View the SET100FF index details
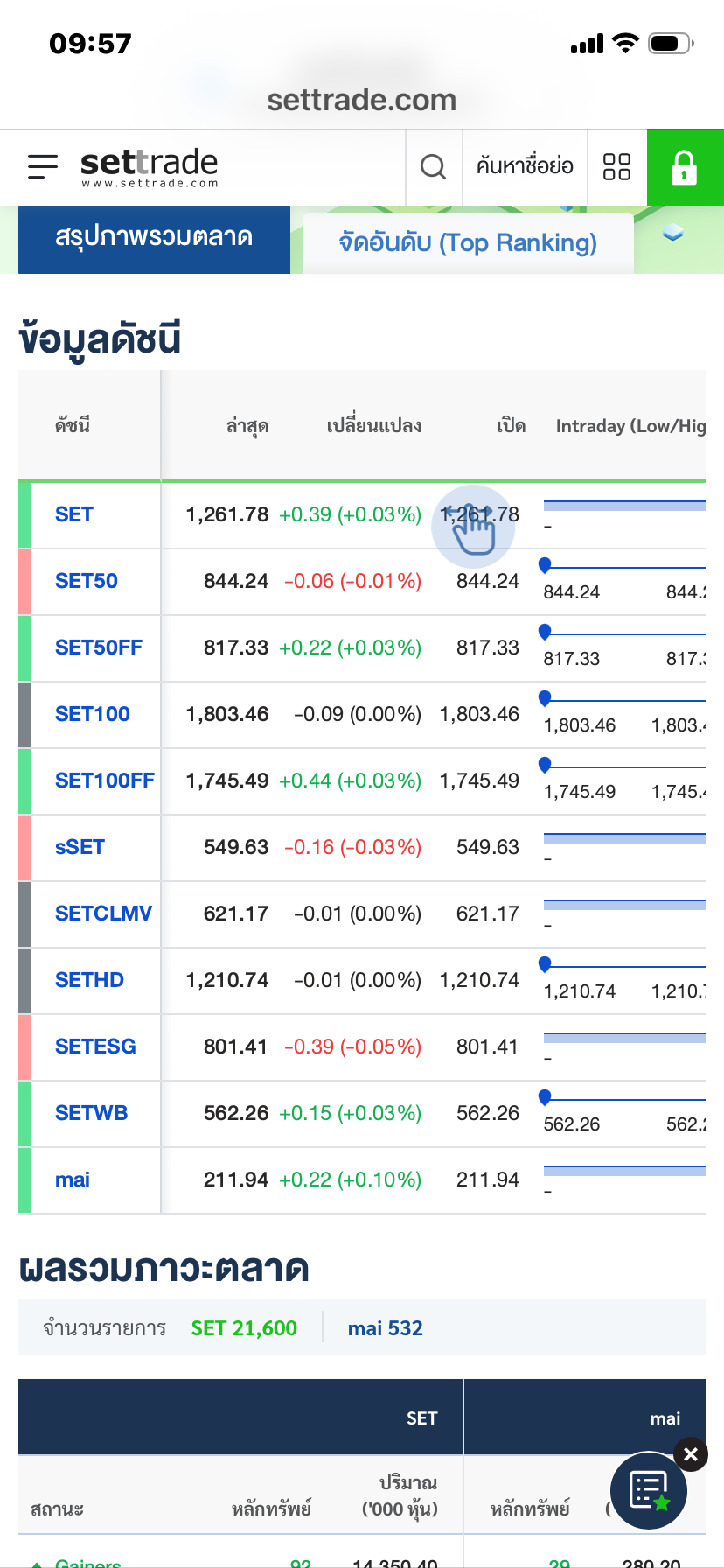 click(105, 780)
